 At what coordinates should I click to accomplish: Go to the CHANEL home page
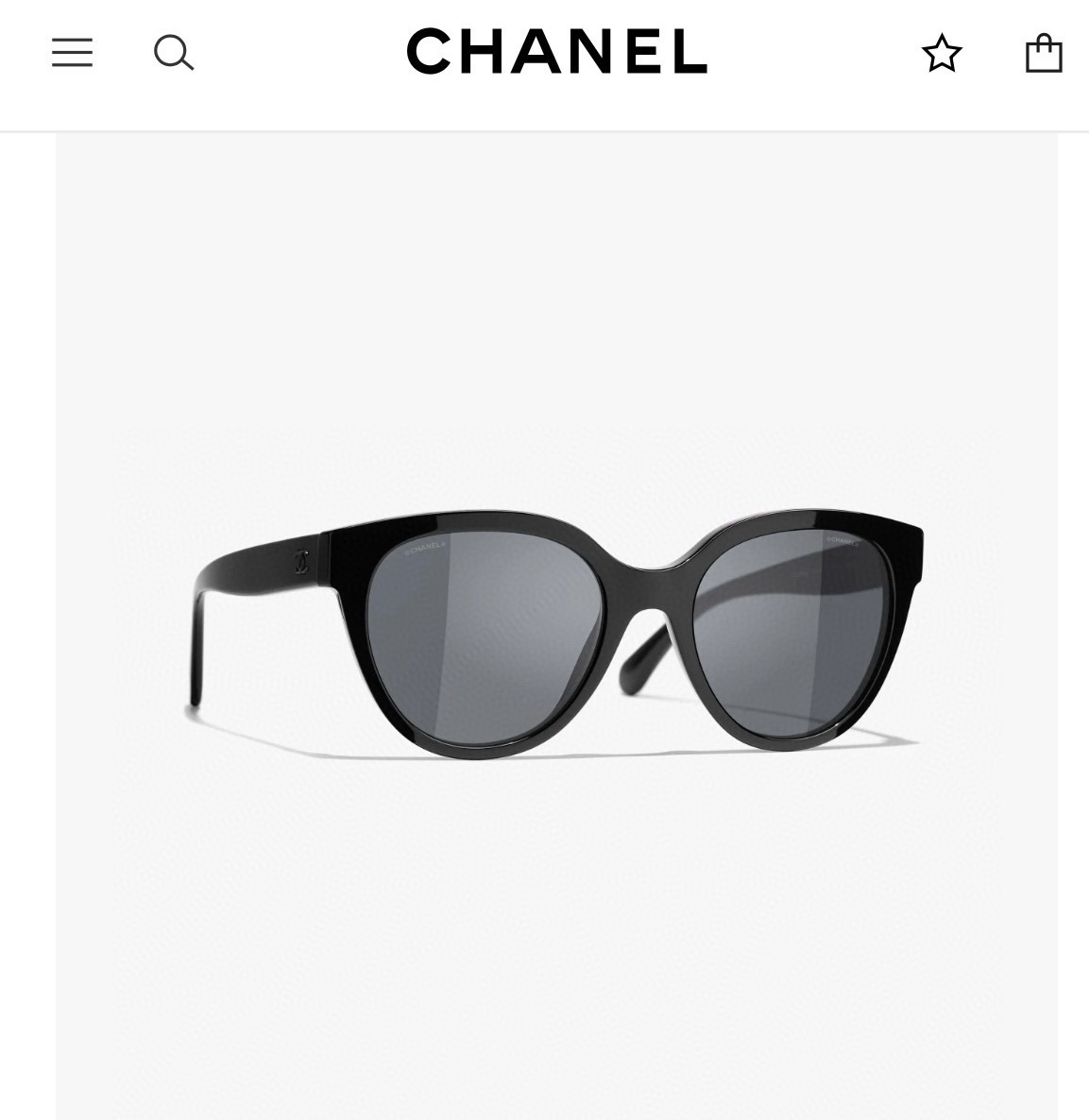pyautogui.click(x=557, y=51)
